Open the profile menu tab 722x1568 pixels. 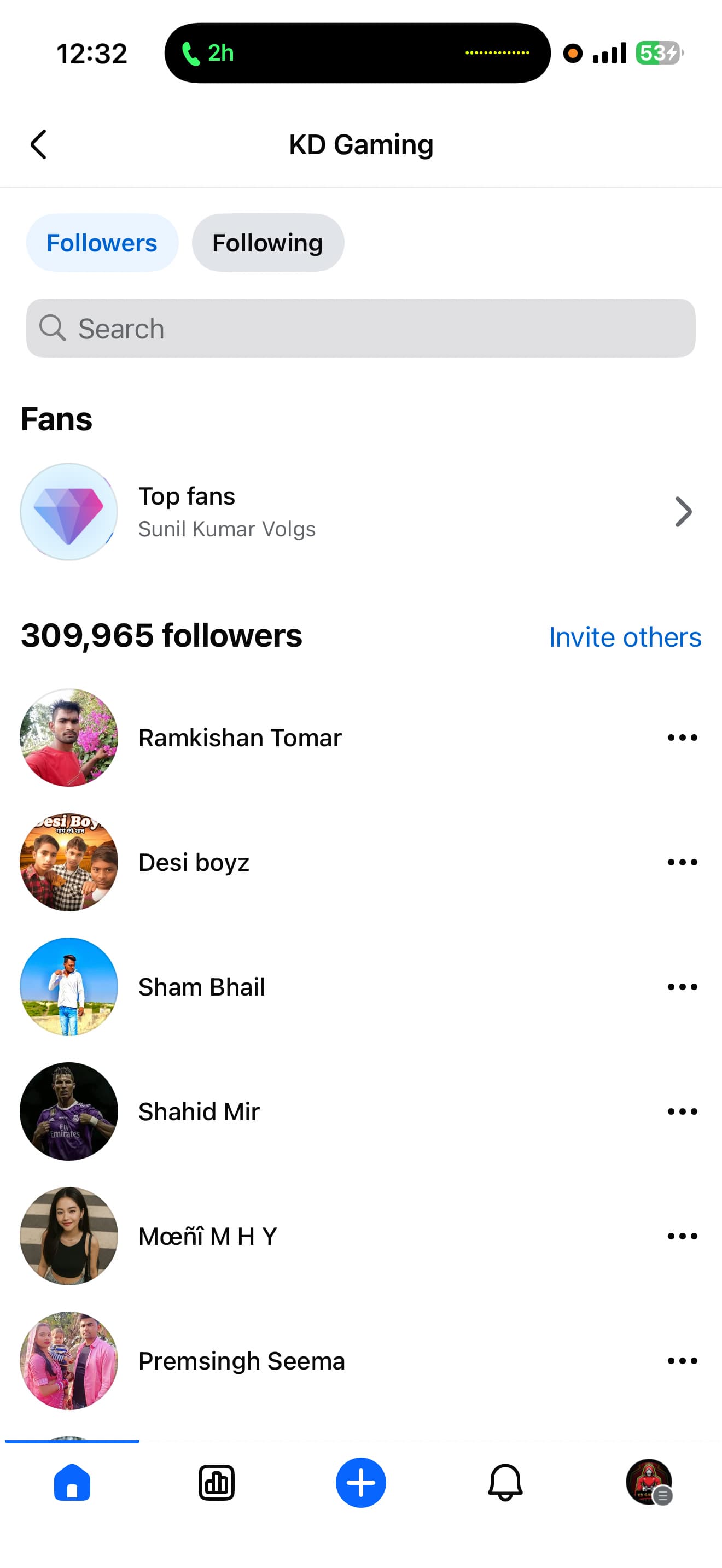tap(649, 1483)
